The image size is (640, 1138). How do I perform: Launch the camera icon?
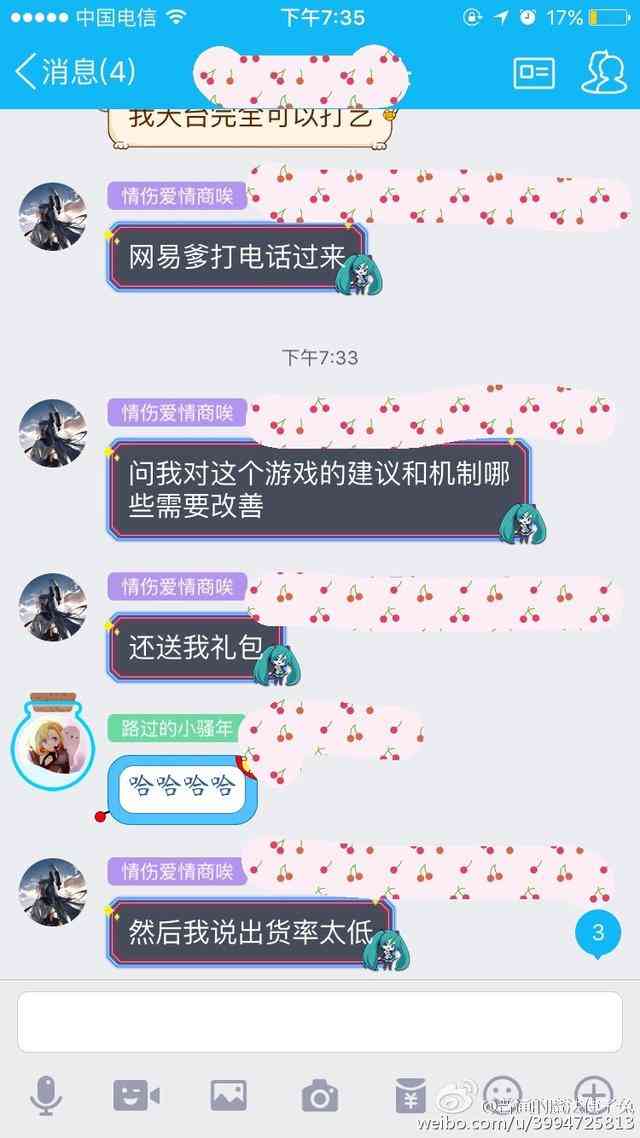[319, 1097]
